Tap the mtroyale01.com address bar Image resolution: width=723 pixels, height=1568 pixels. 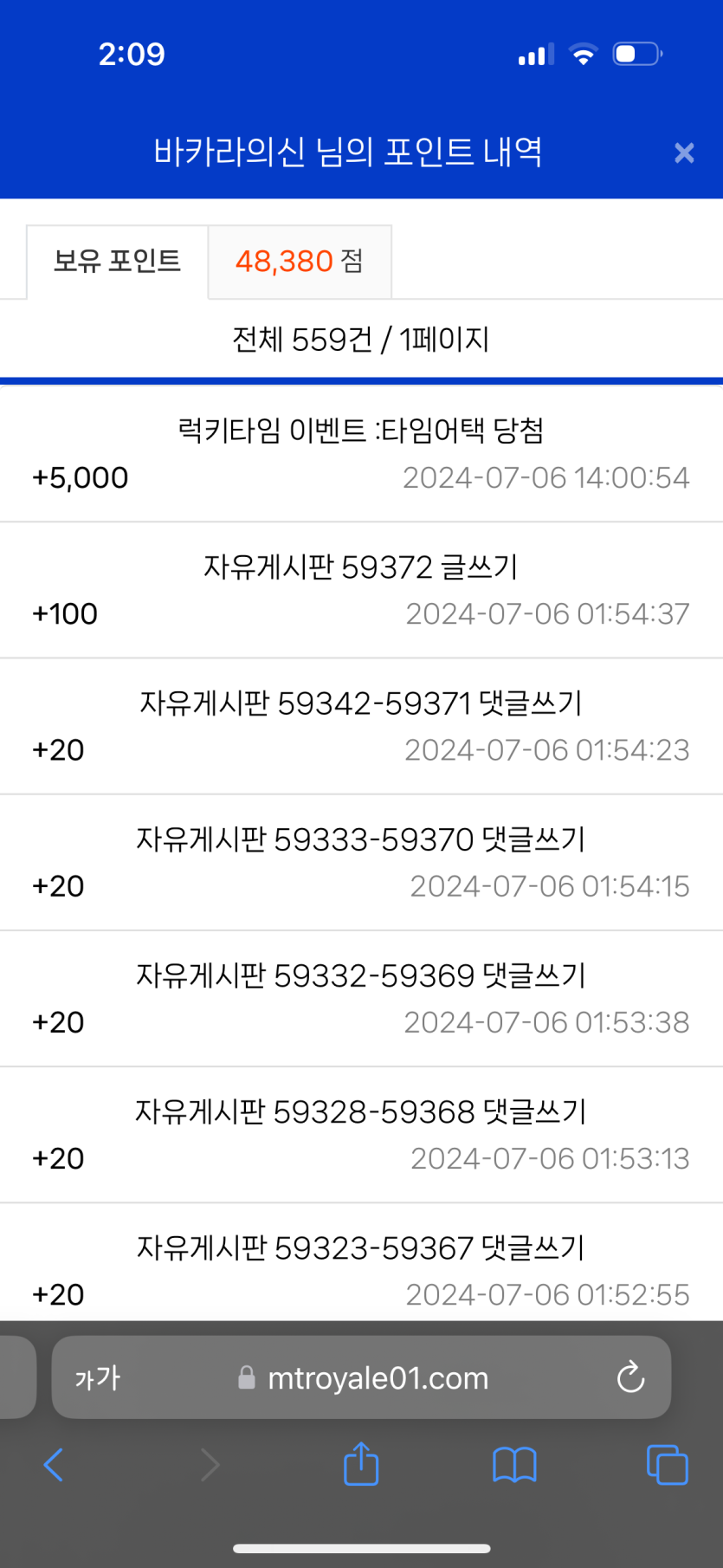click(x=364, y=1377)
